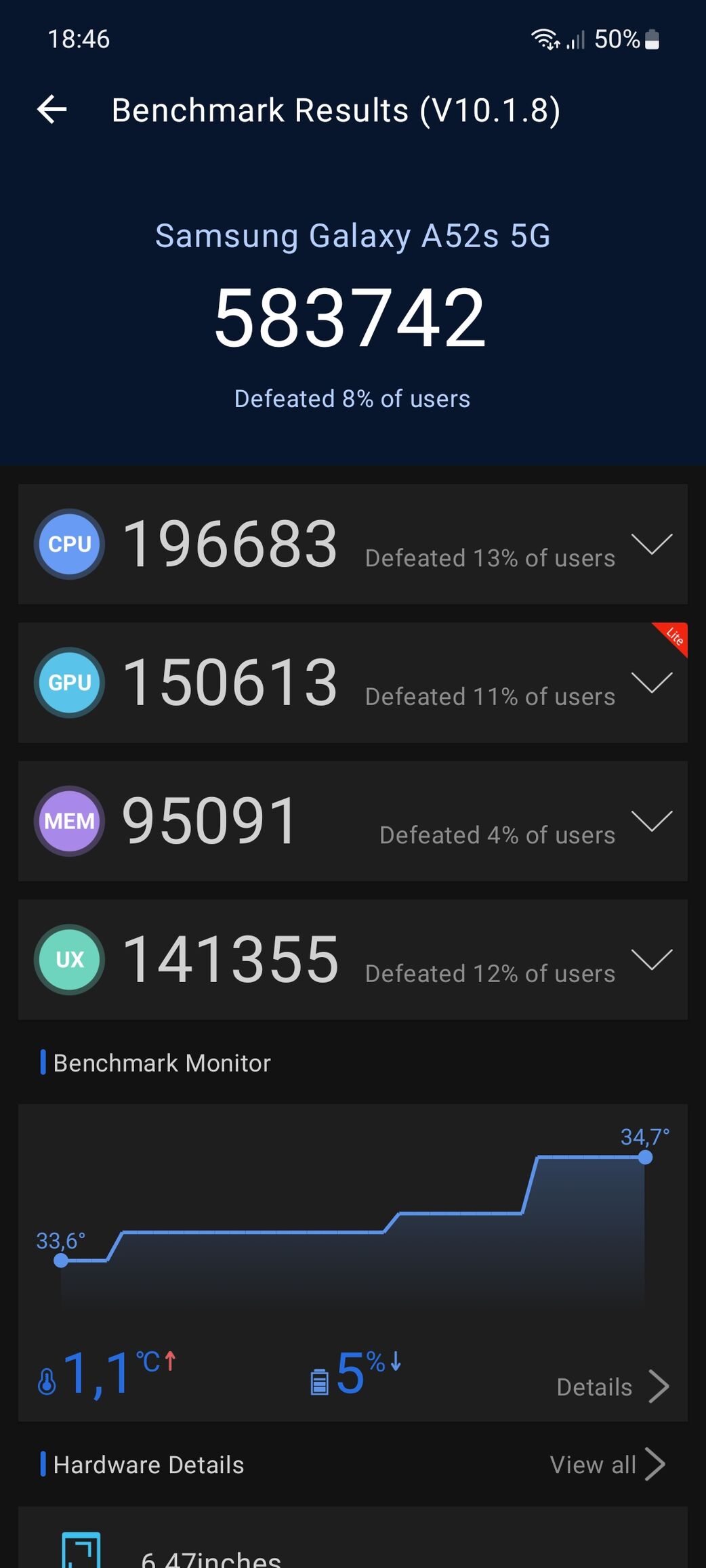The height and width of the screenshot is (1568, 706).
Task: Expand the GPU score row
Action: (x=353, y=683)
